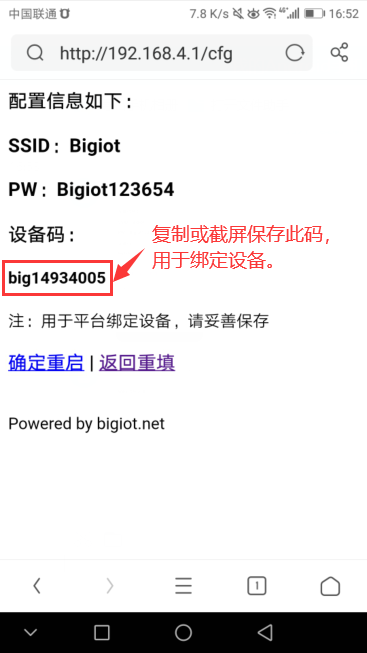Screen dimensions: 367x653
Task: Open the browser menu
Action: (x=183, y=586)
